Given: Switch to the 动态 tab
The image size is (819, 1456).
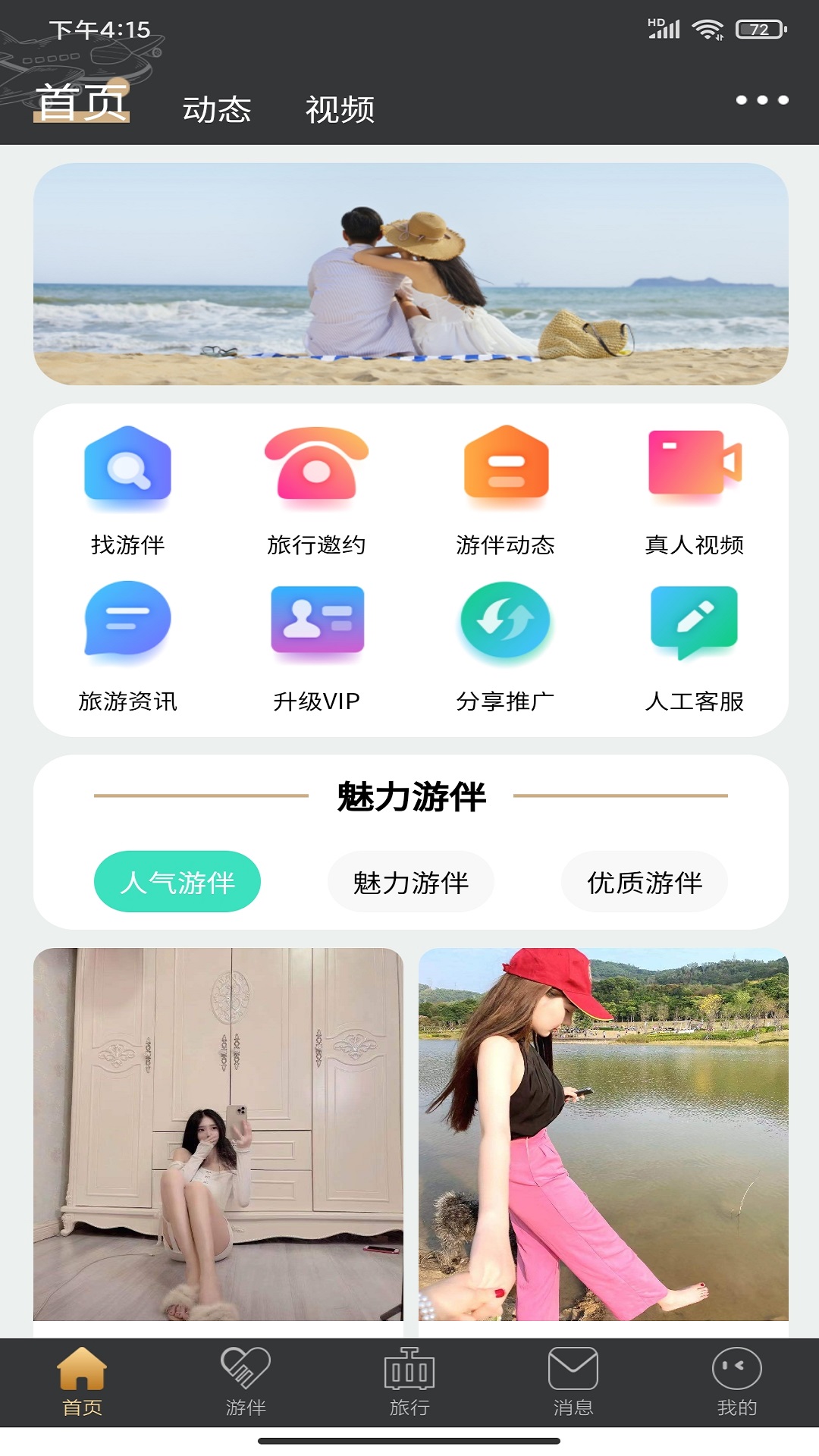Looking at the screenshot, I should click(217, 109).
